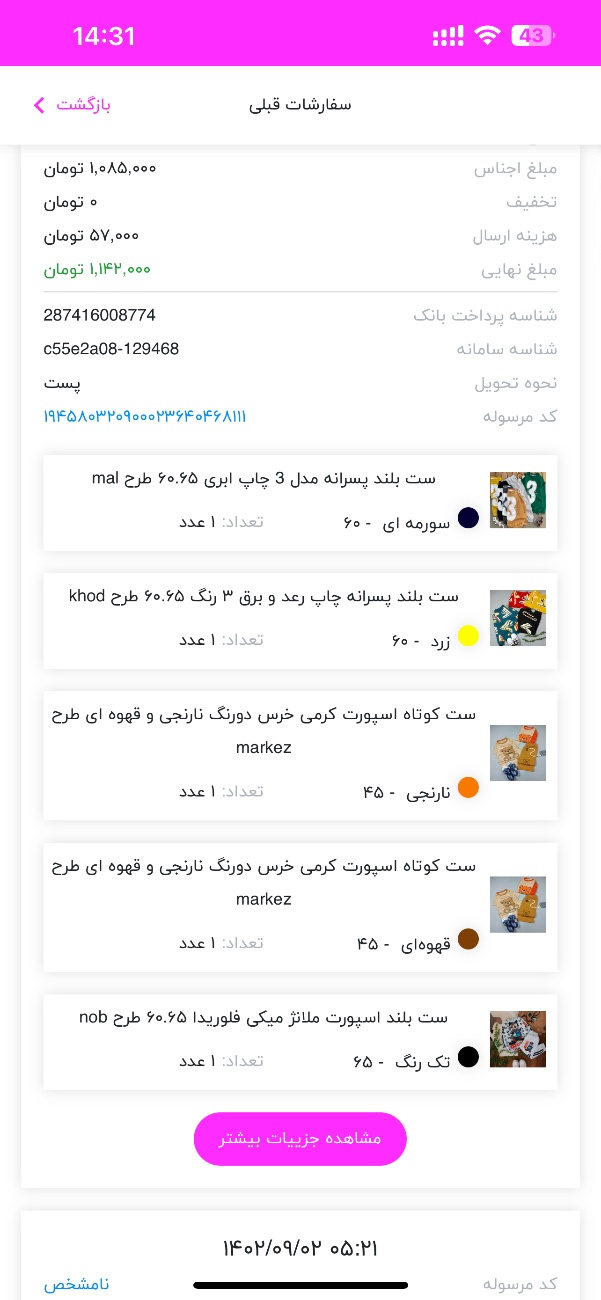Tap the نامشخص shipment code link
Viewport: 601px width, 1300px height.
tap(77, 1284)
